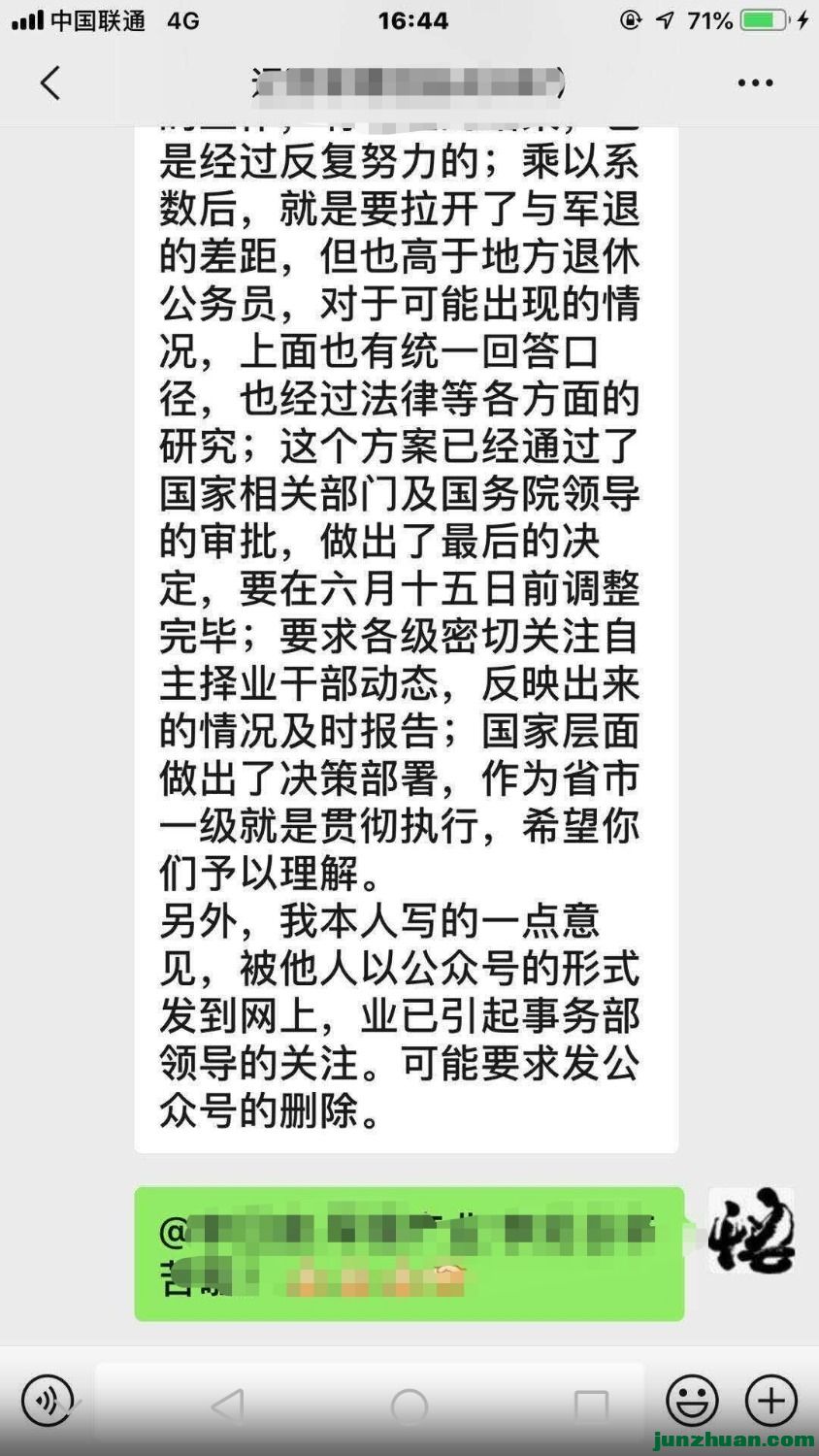Open the chat overflow menu

755,83
